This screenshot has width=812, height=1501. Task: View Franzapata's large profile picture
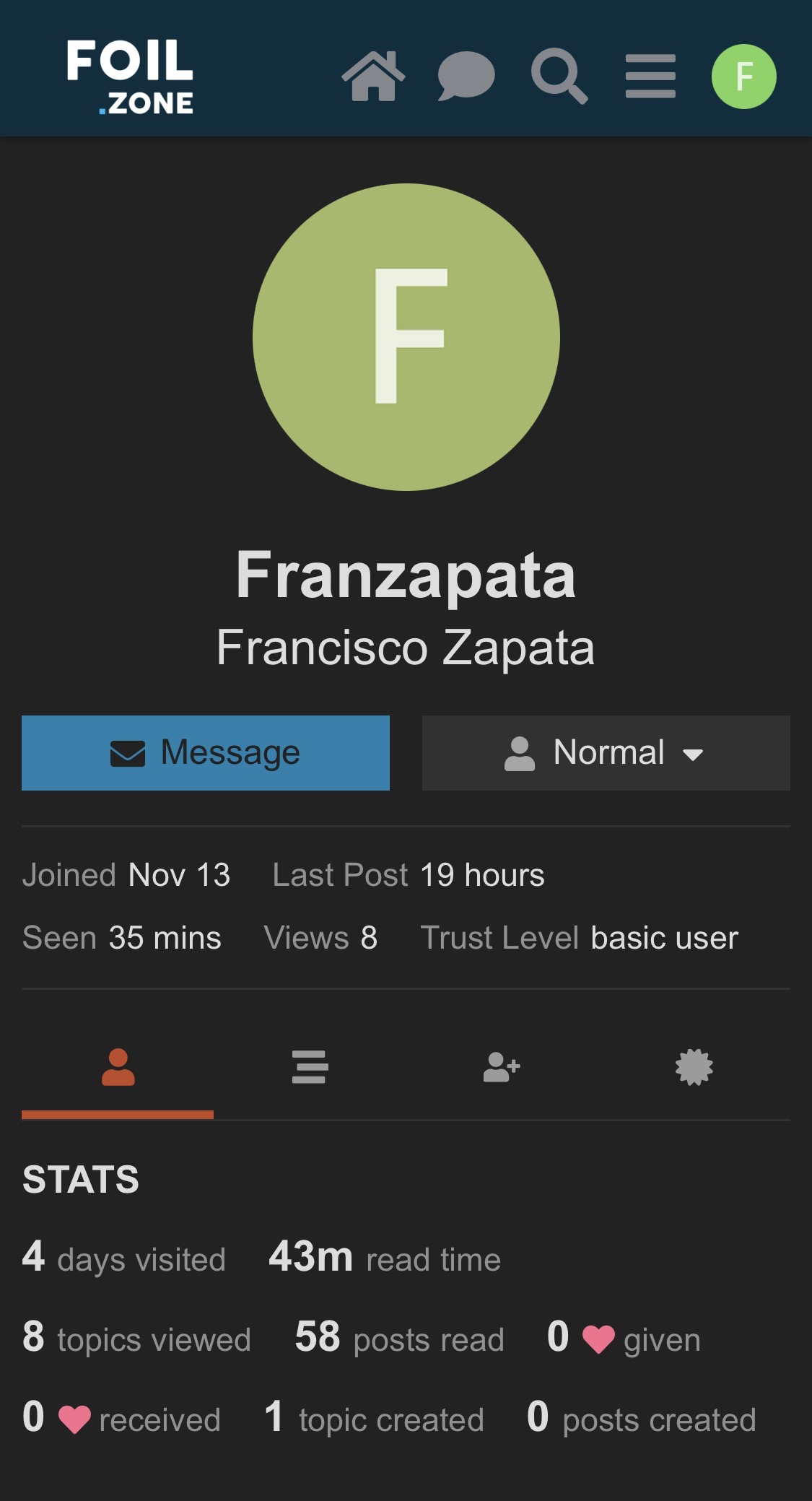pos(406,337)
